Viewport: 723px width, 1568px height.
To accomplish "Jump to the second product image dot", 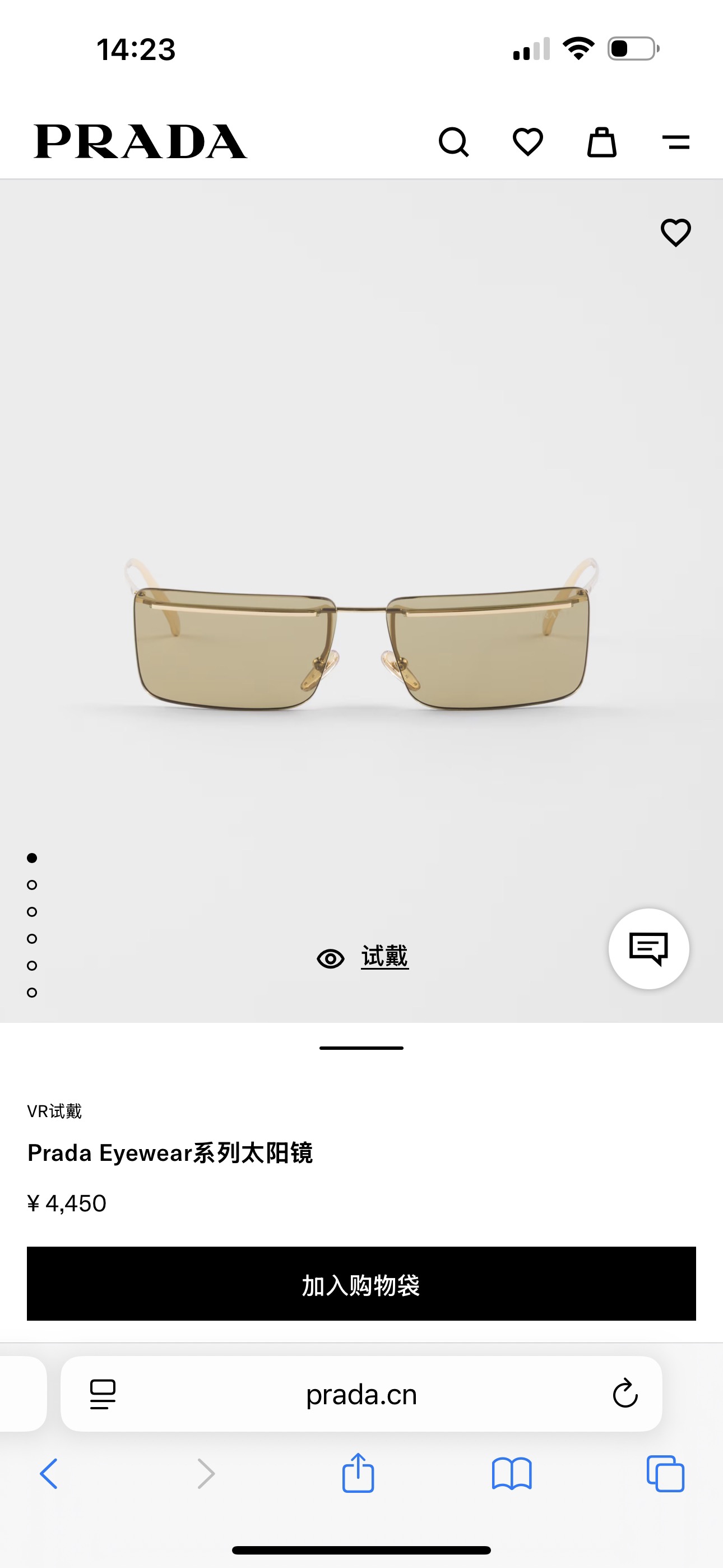I will [33, 884].
